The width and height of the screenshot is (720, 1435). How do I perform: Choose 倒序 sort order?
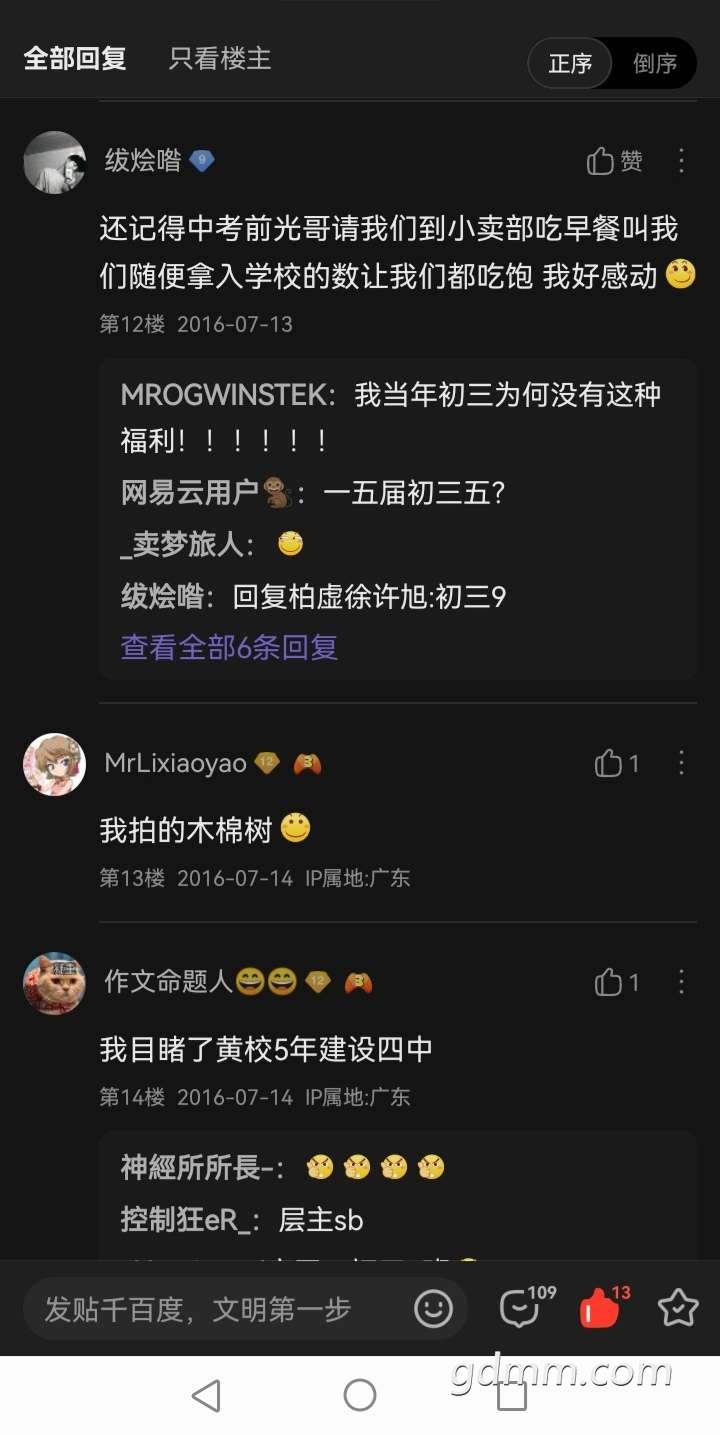(x=655, y=63)
